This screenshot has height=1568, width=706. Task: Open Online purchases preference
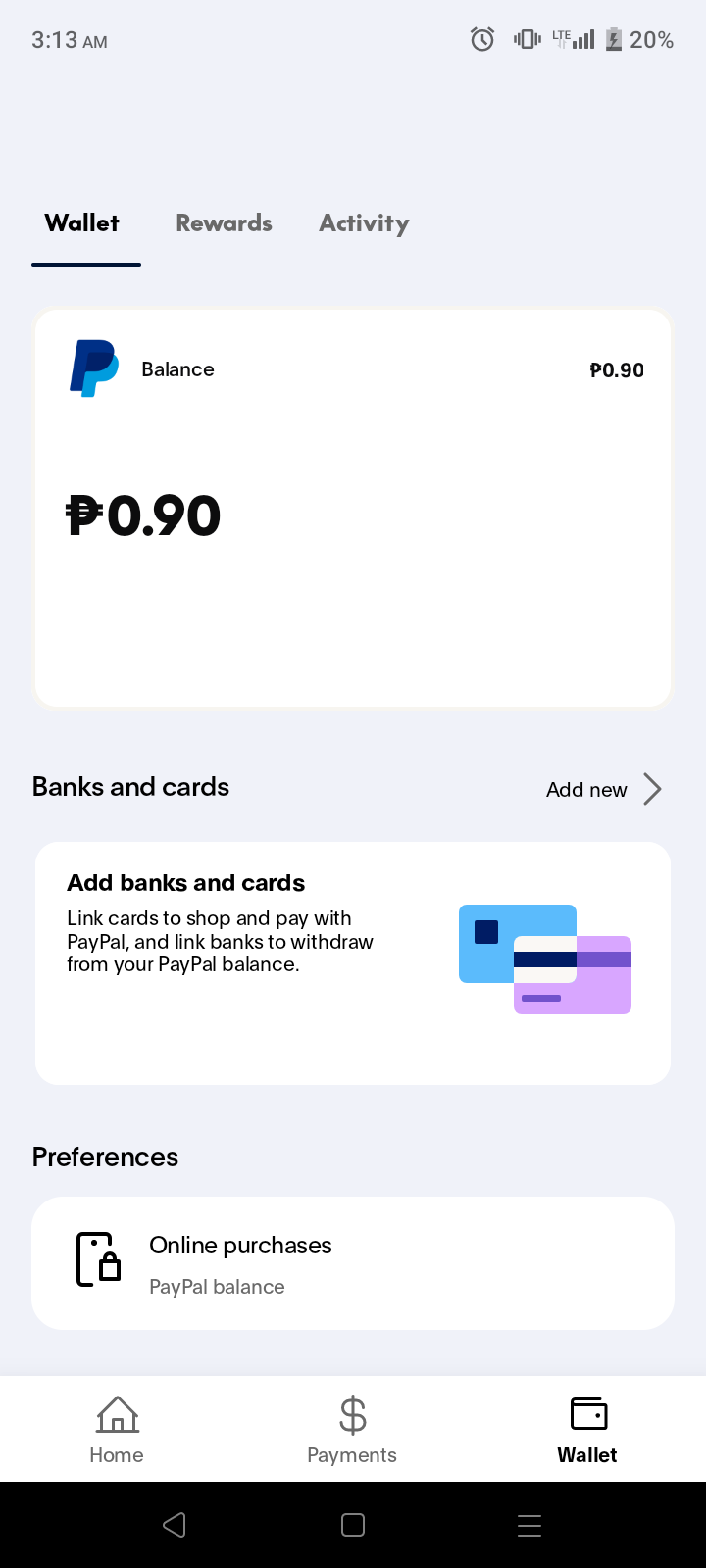pos(353,1263)
